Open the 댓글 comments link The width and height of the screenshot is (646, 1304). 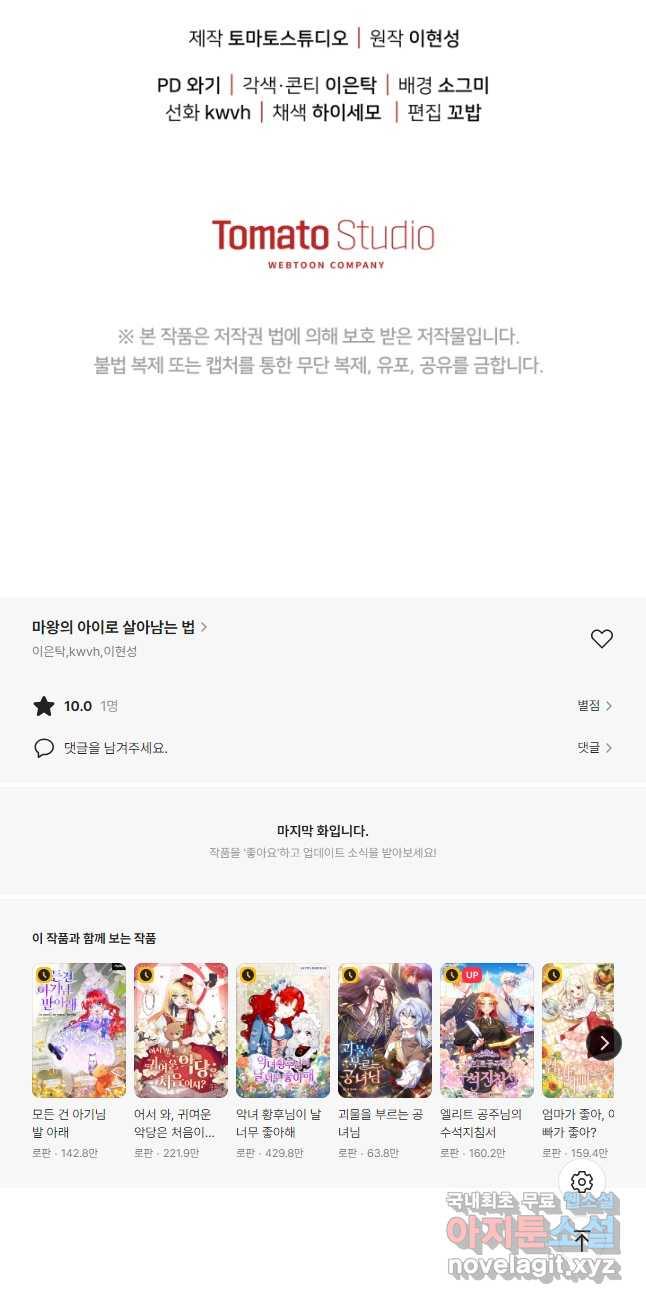(x=595, y=748)
